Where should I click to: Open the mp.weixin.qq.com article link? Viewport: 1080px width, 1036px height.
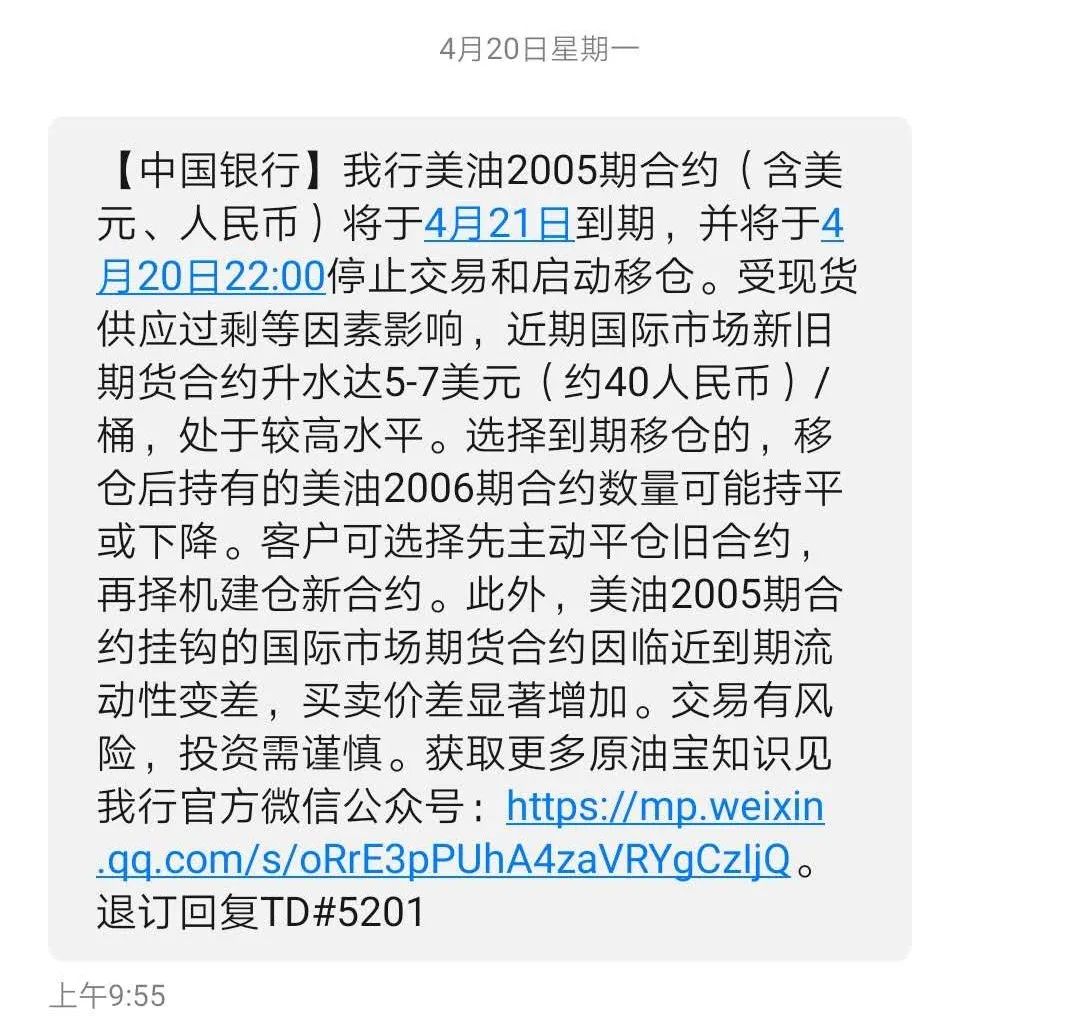pyautogui.click(x=665, y=807)
